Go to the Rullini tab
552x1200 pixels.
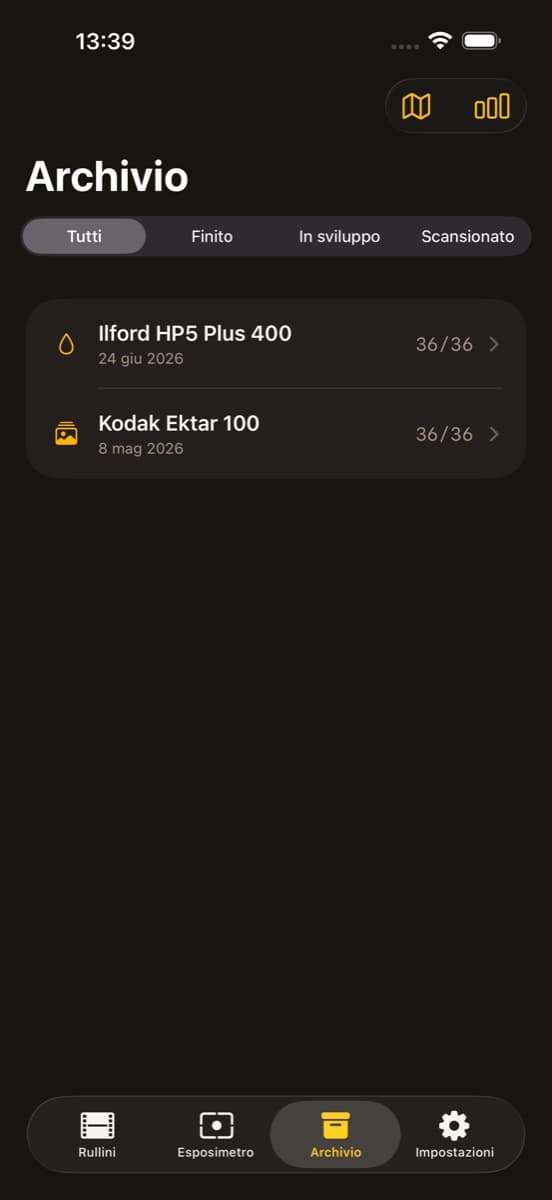pos(97,1135)
